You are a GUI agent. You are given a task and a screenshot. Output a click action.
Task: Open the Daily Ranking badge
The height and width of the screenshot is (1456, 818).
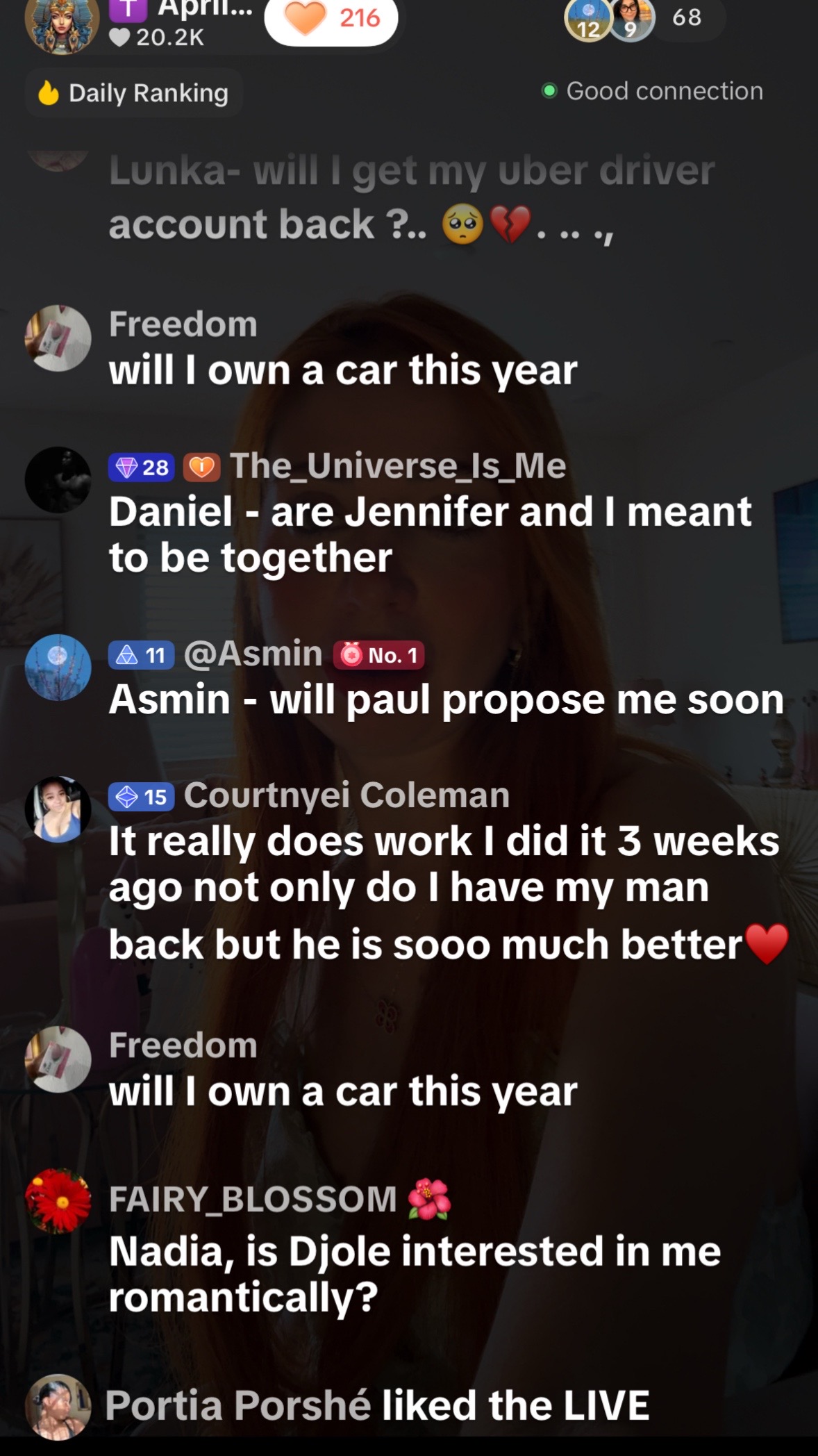click(x=133, y=92)
